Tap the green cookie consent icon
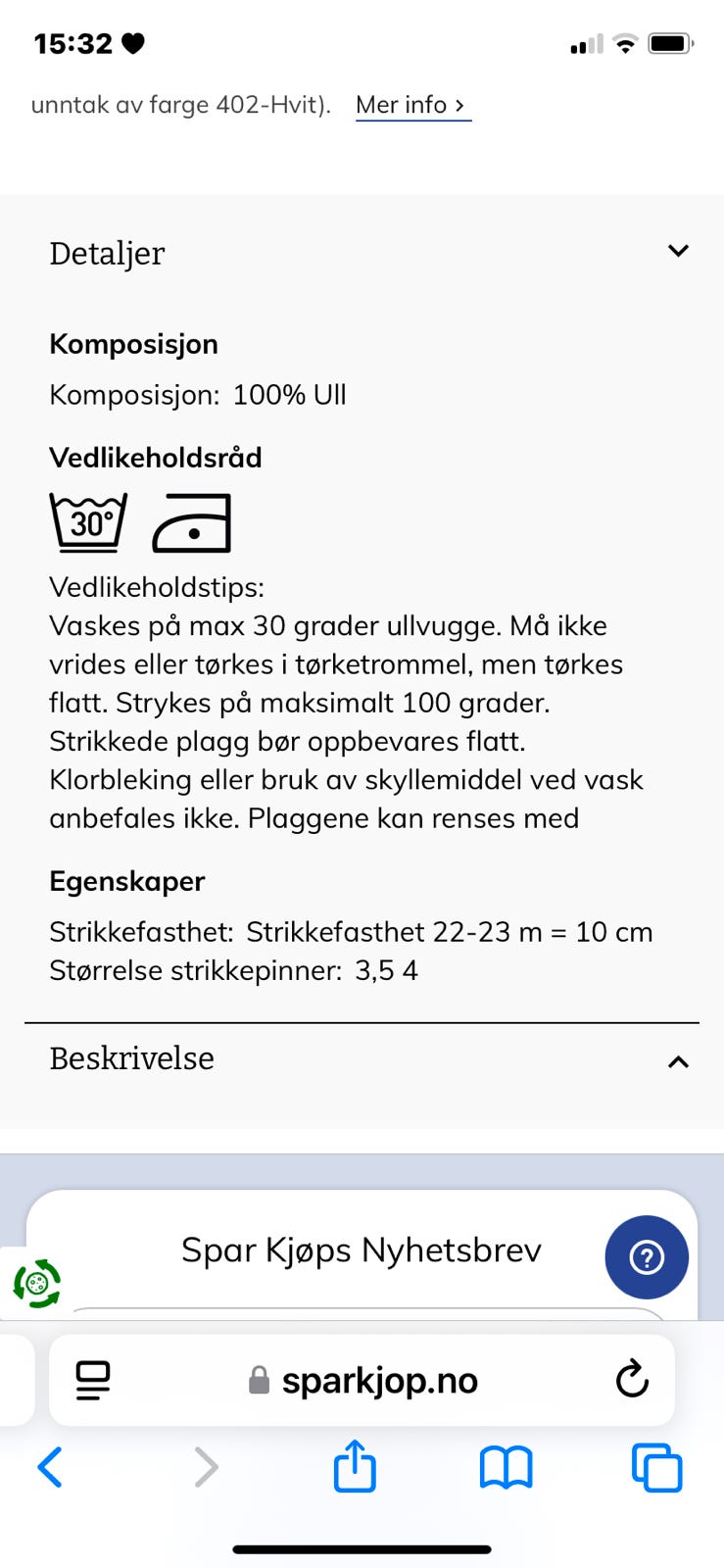 click(x=35, y=1284)
